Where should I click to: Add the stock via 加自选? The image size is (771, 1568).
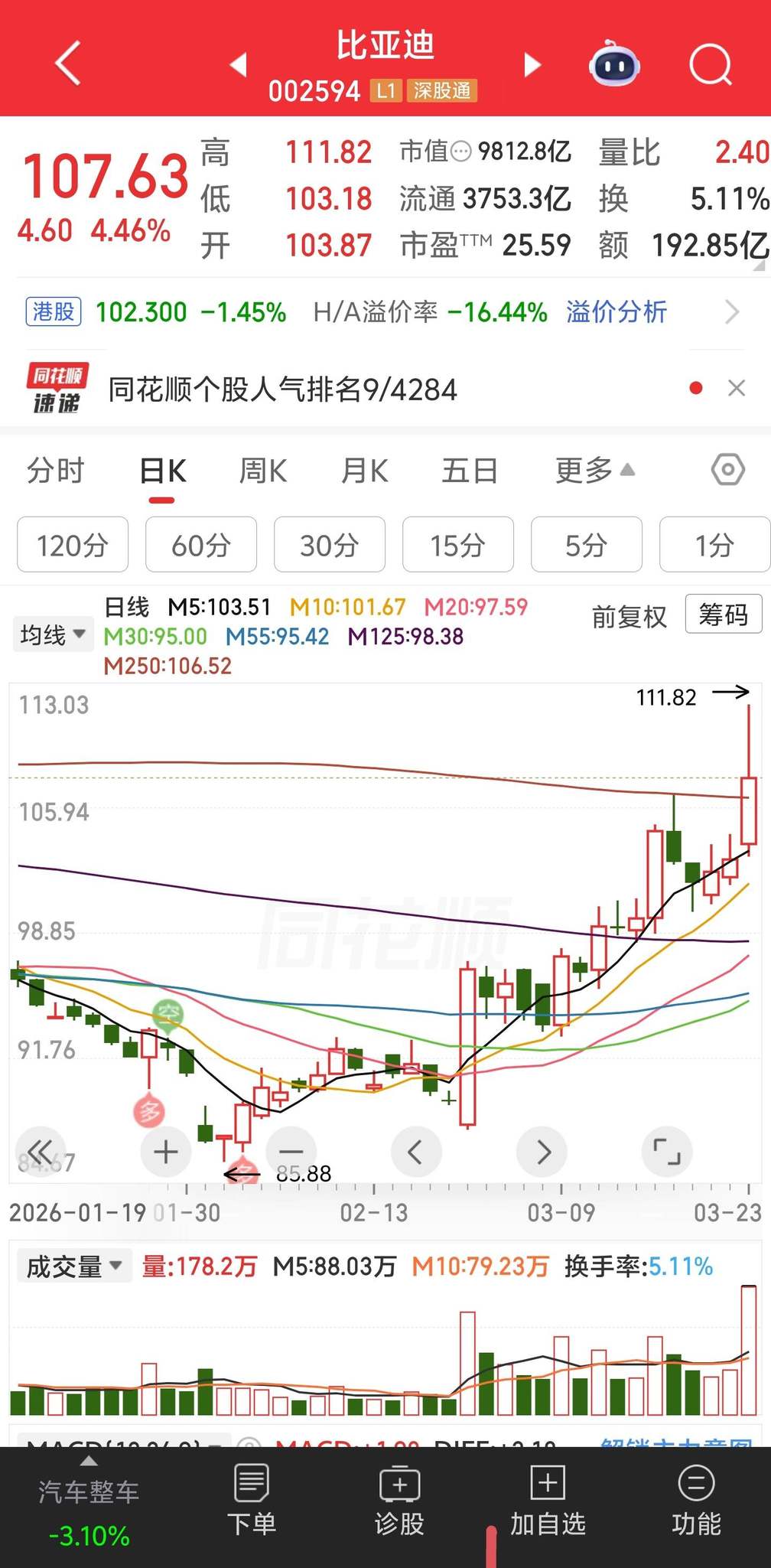click(x=548, y=1500)
